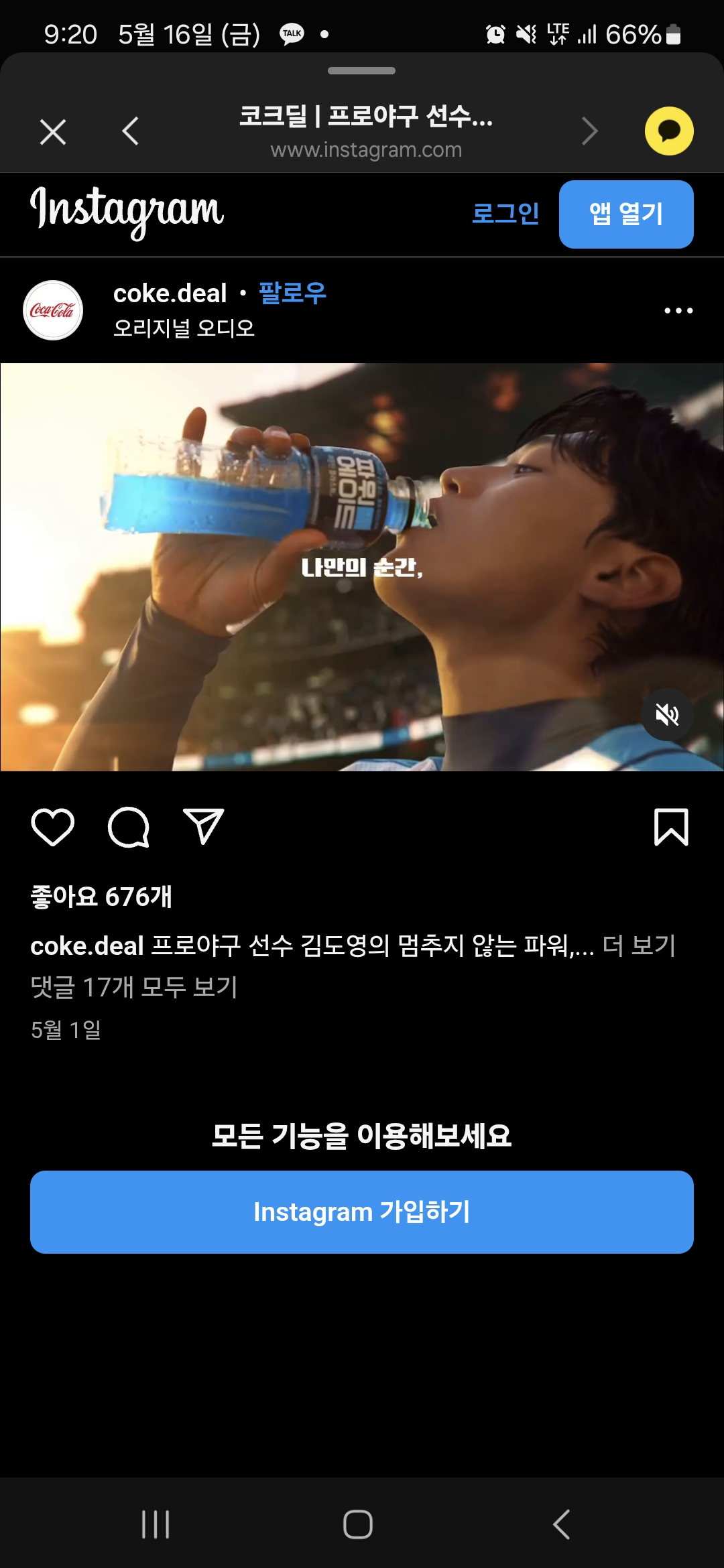Open recent apps from navigation bar
The image size is (724, 1568).
[156, 1524]
